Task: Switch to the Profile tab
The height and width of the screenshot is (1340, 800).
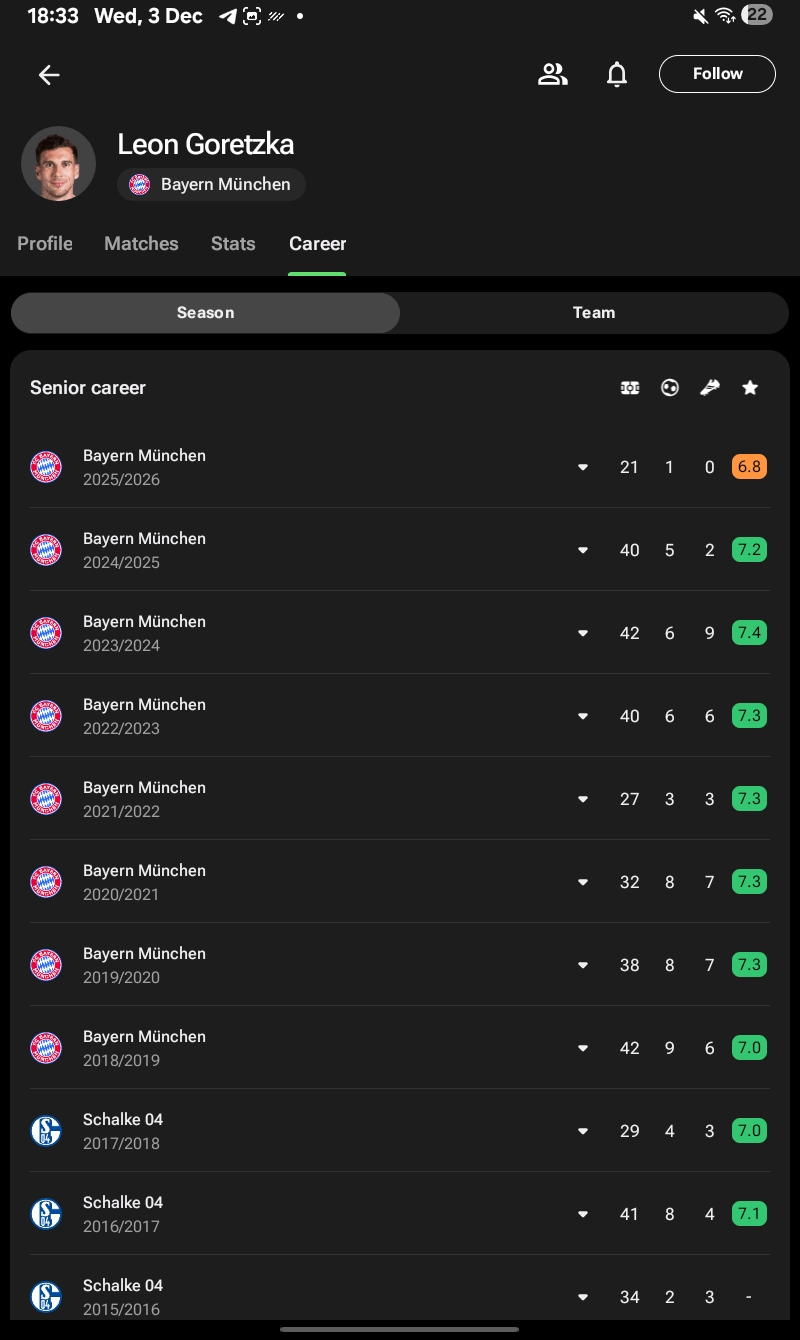Action: tap(45, 244)
